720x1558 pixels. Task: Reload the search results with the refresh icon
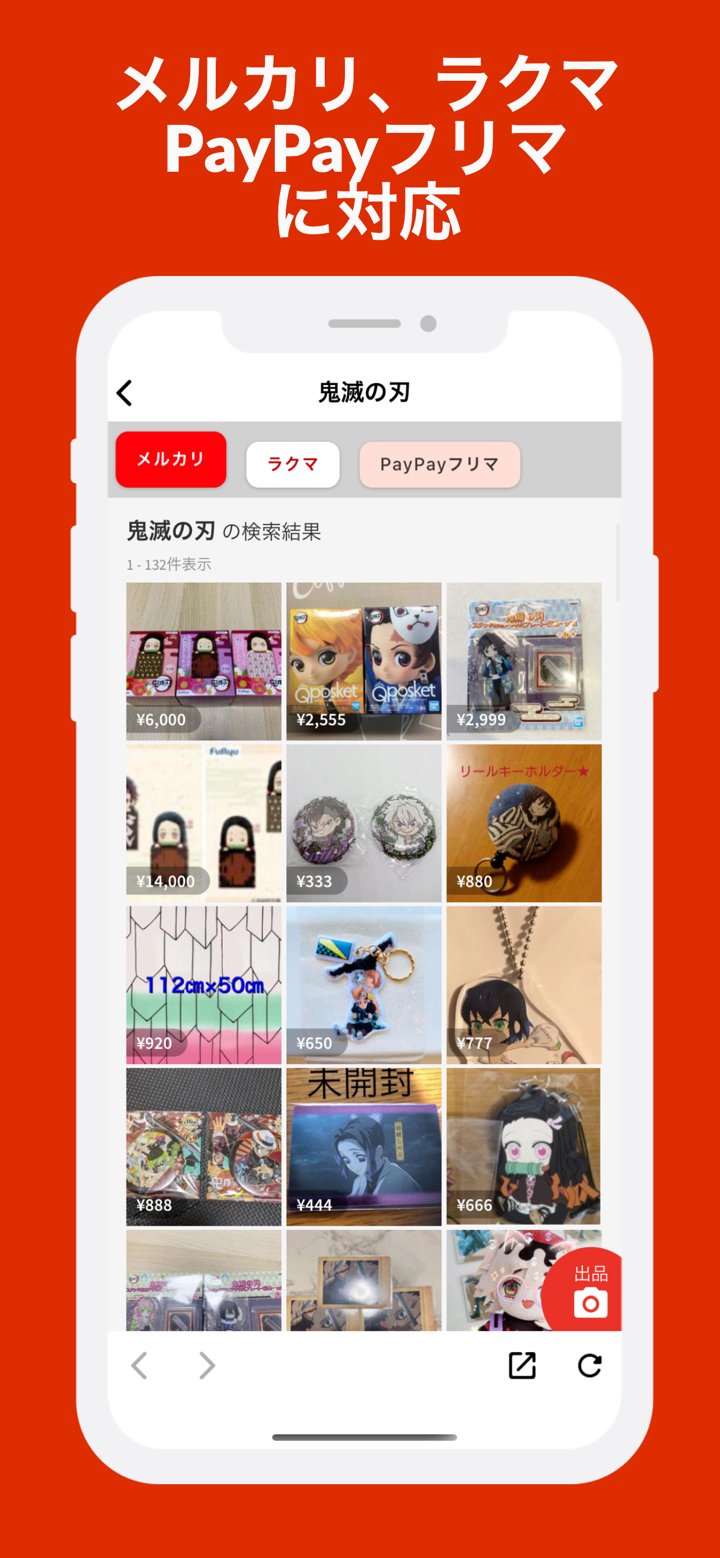click(590, 1365)
